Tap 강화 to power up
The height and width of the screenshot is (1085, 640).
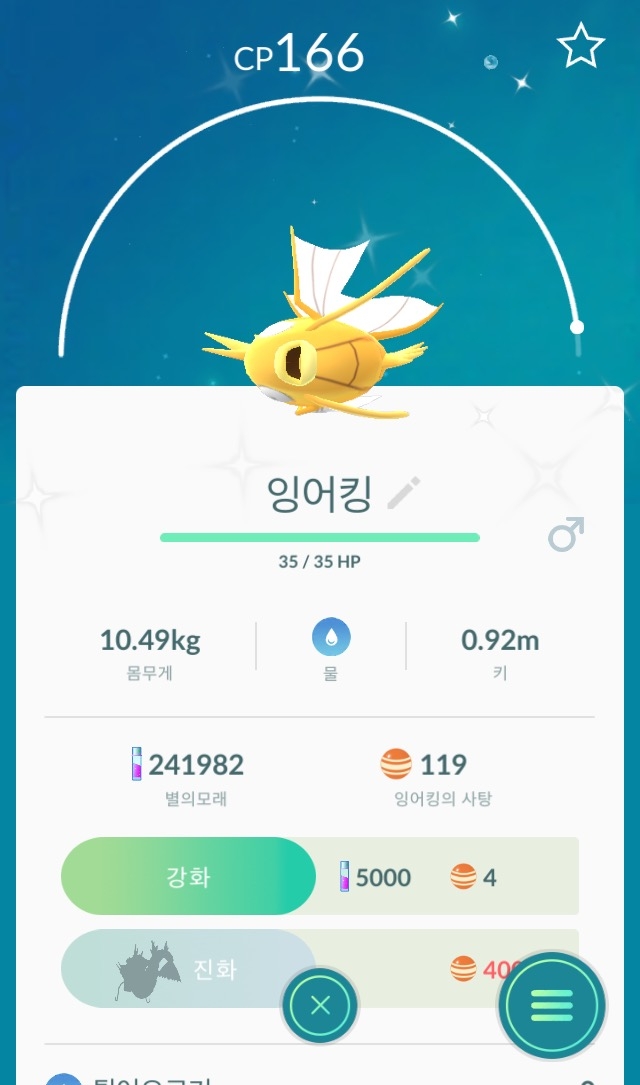(189, 877)
